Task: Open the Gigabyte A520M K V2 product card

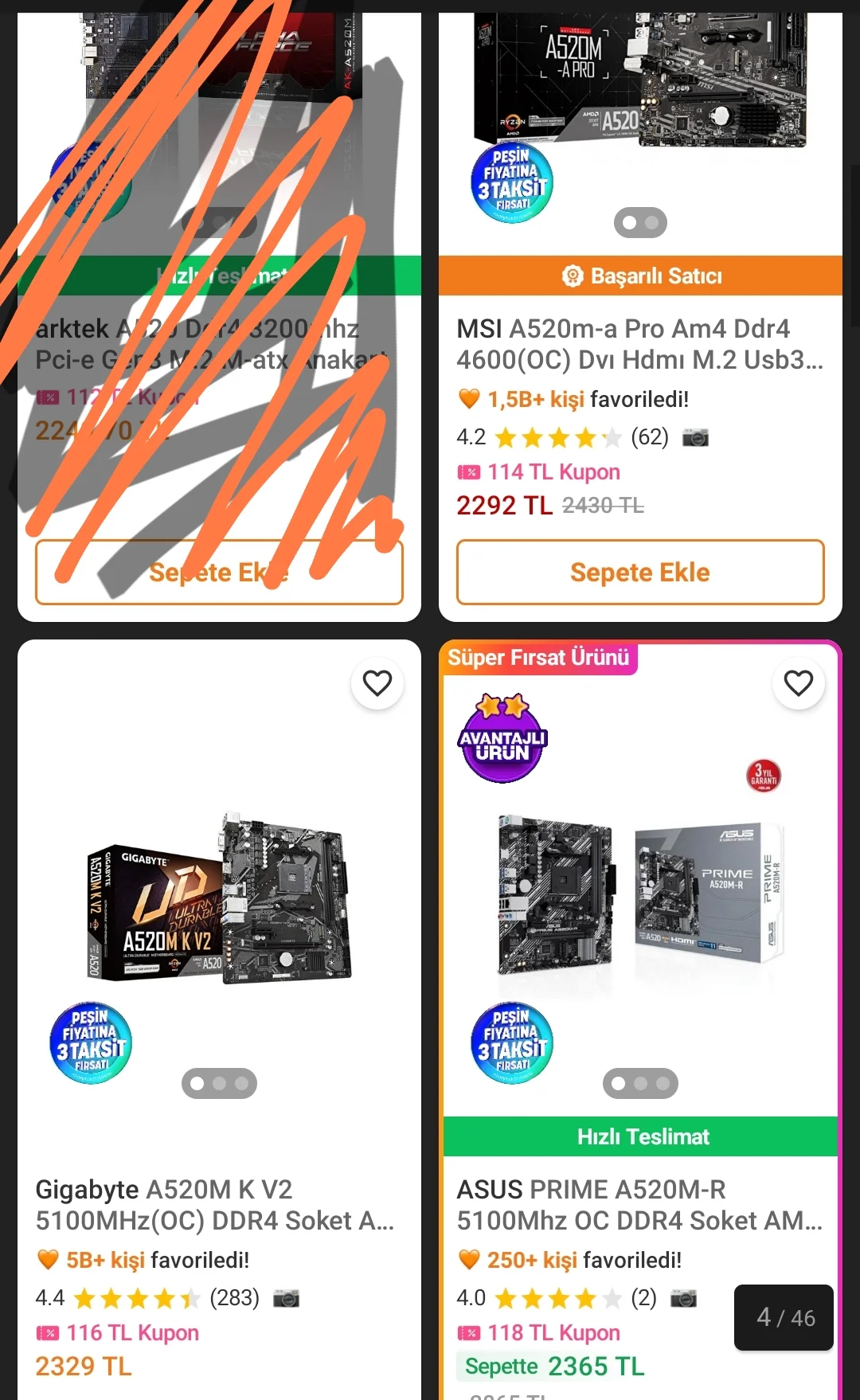Action: tap(215, 1204)
